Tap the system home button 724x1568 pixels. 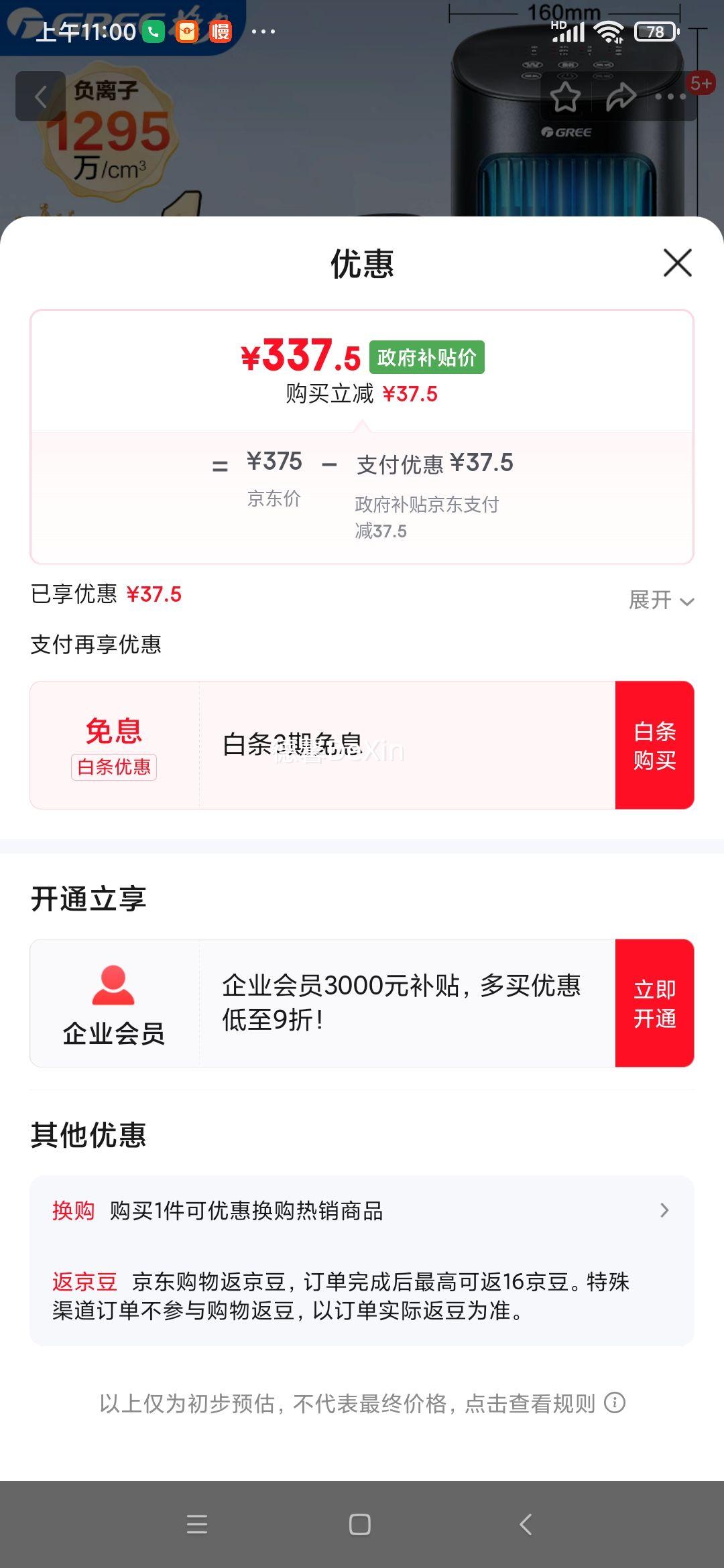[x=360, y=1524]
